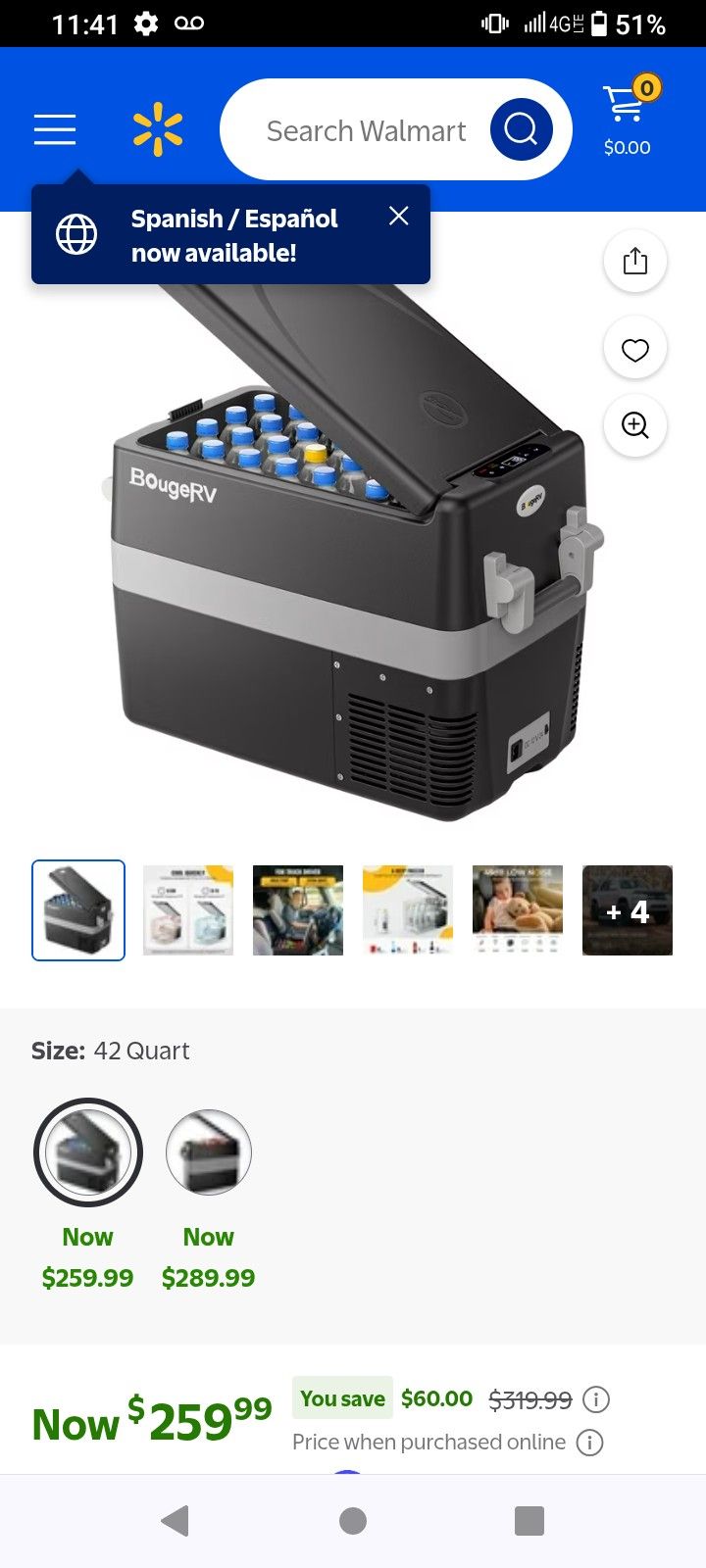This screenshot has width=706, height=1568.
Task: Share this product
Action: pyautogui.click(x=635, y=262)
